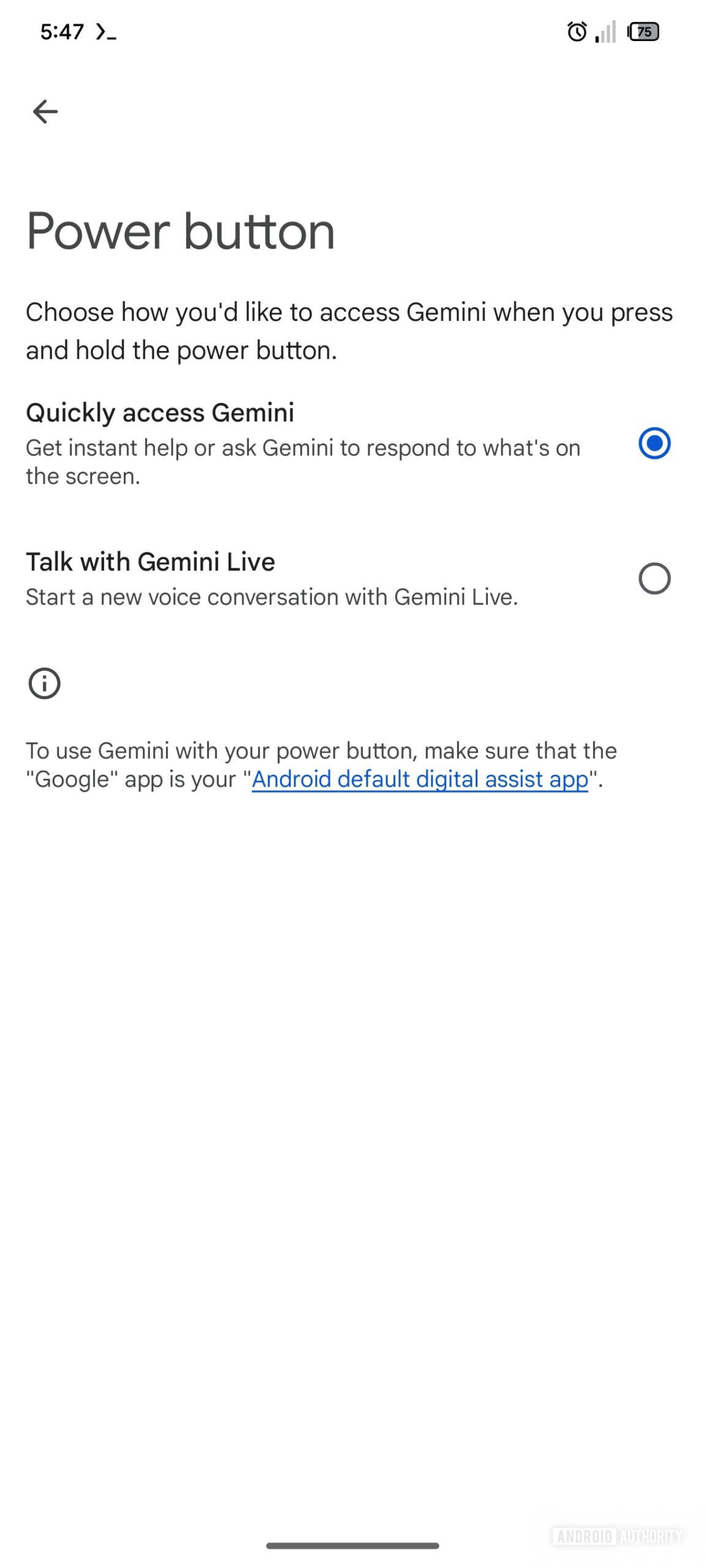Select the Quickly access Gemini option
Viewport: 706px width, 1568px height.
pos(654,443)
